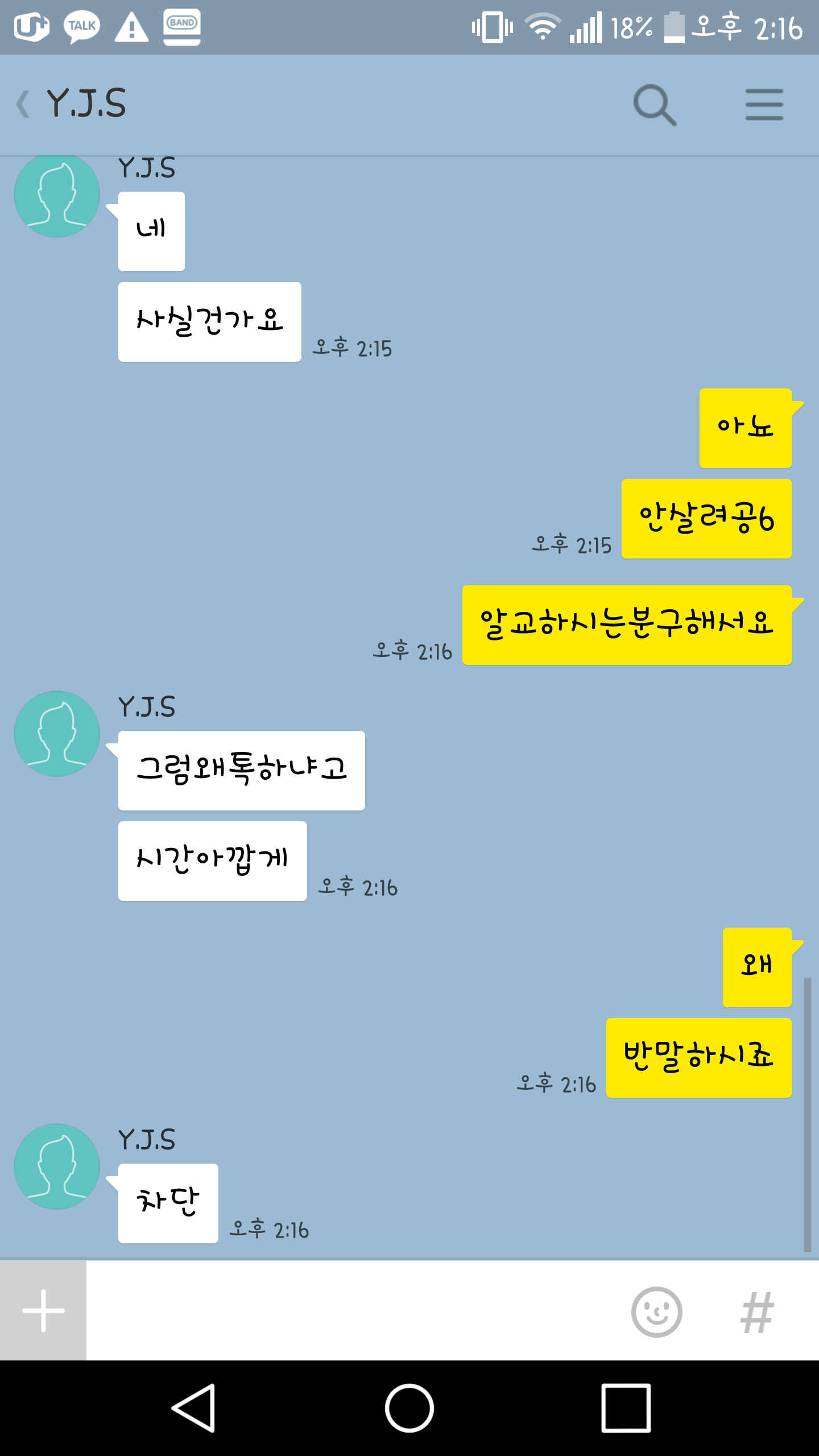Image resolution: width=819 pixels, height=1456 pixels.
Task: Open recent apps from navigation bar
Action: pyautogui.click(x=626, y=1408)
